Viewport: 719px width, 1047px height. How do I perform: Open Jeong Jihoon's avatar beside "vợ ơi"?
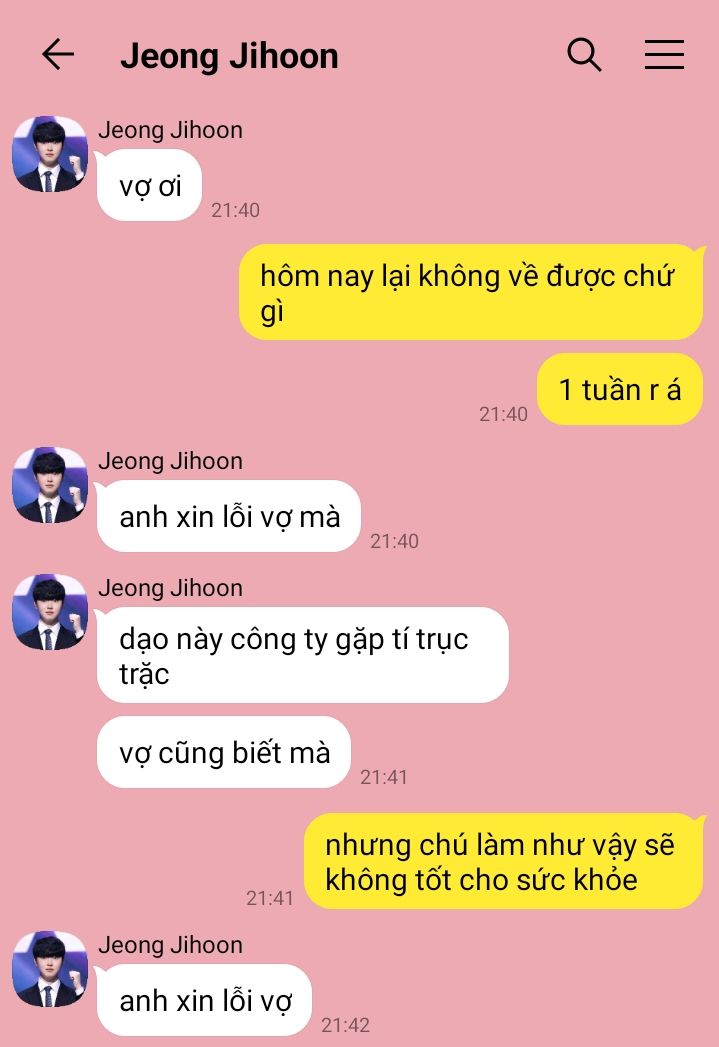[x=50, y=154]
